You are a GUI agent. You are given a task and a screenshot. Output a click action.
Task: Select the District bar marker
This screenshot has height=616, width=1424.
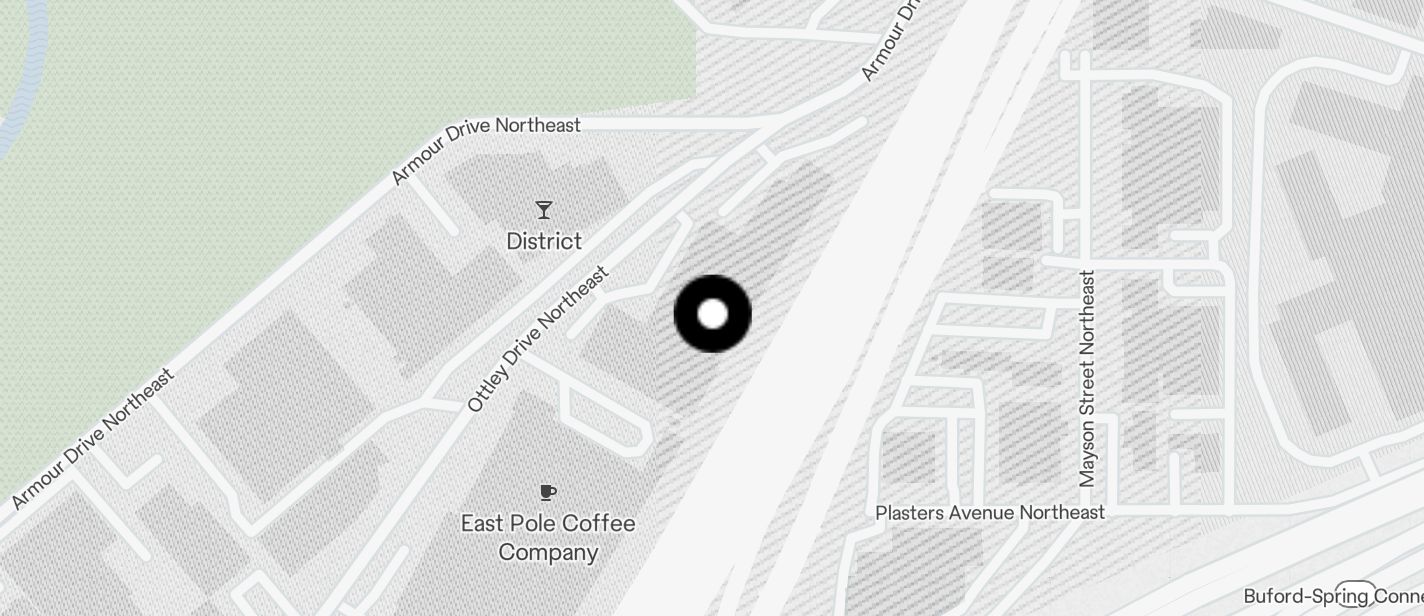coord(544,210)
